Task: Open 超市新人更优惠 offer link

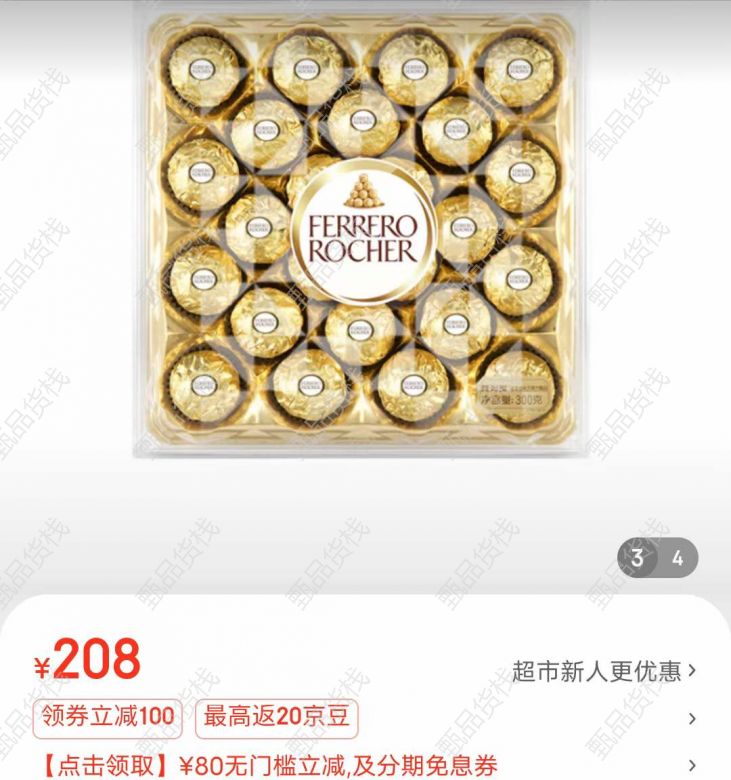Action: pyautogui.click(x=603, y=671)
